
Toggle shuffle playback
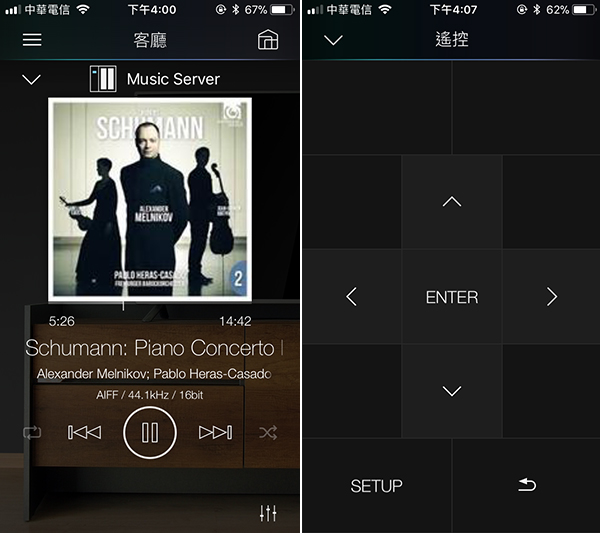tap(268, 433)
